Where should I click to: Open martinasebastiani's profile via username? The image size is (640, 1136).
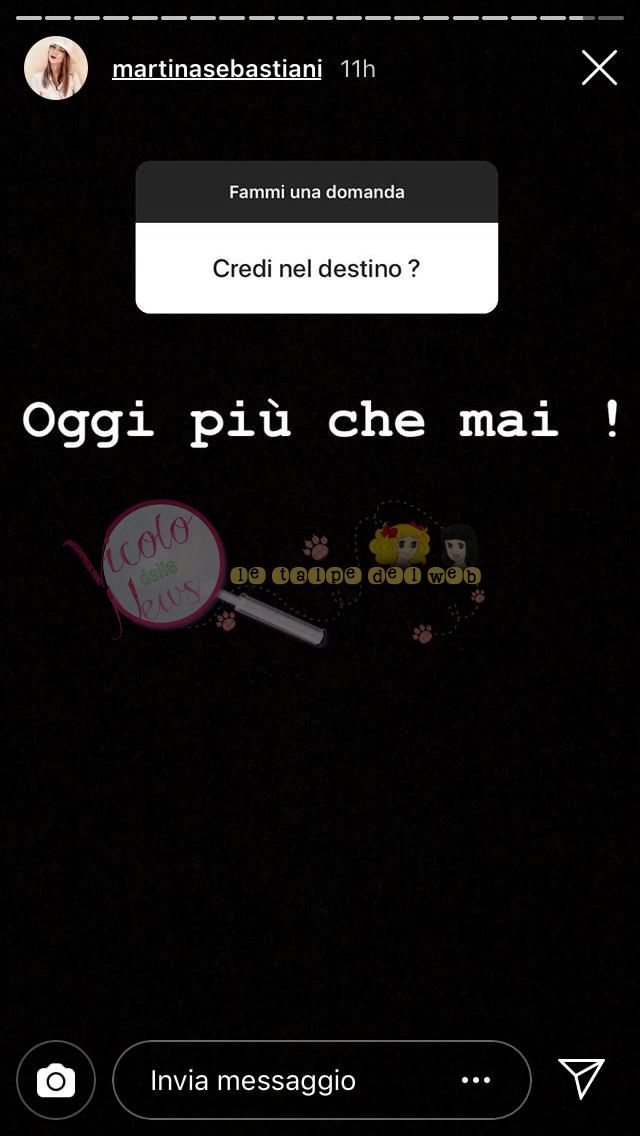[217, 69]
